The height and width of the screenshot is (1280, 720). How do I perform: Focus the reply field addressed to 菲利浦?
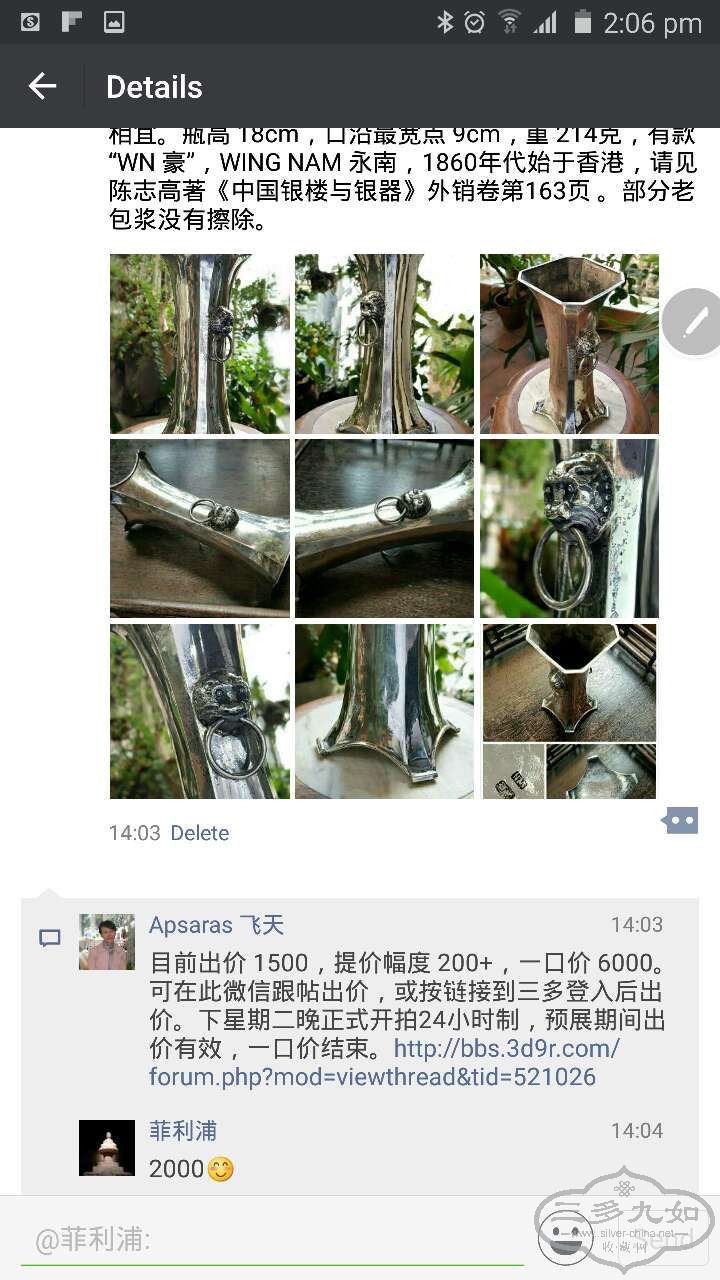tap(270, 1241)
